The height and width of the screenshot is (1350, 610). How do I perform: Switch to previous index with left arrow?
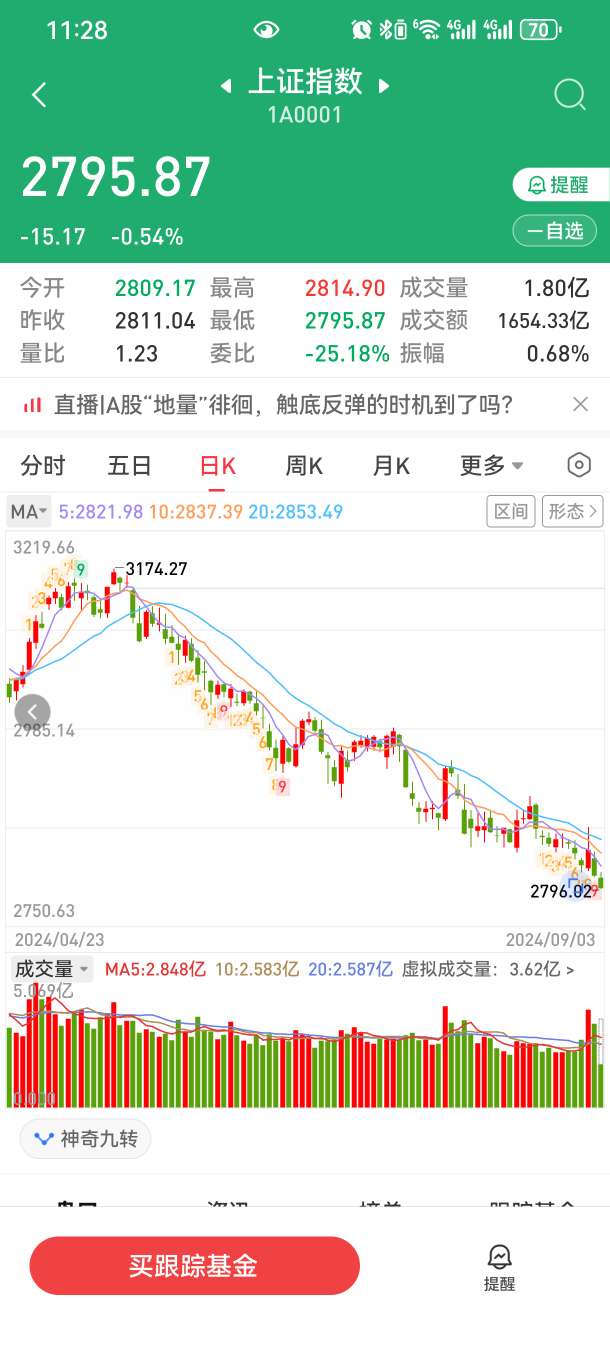point(227,86)
